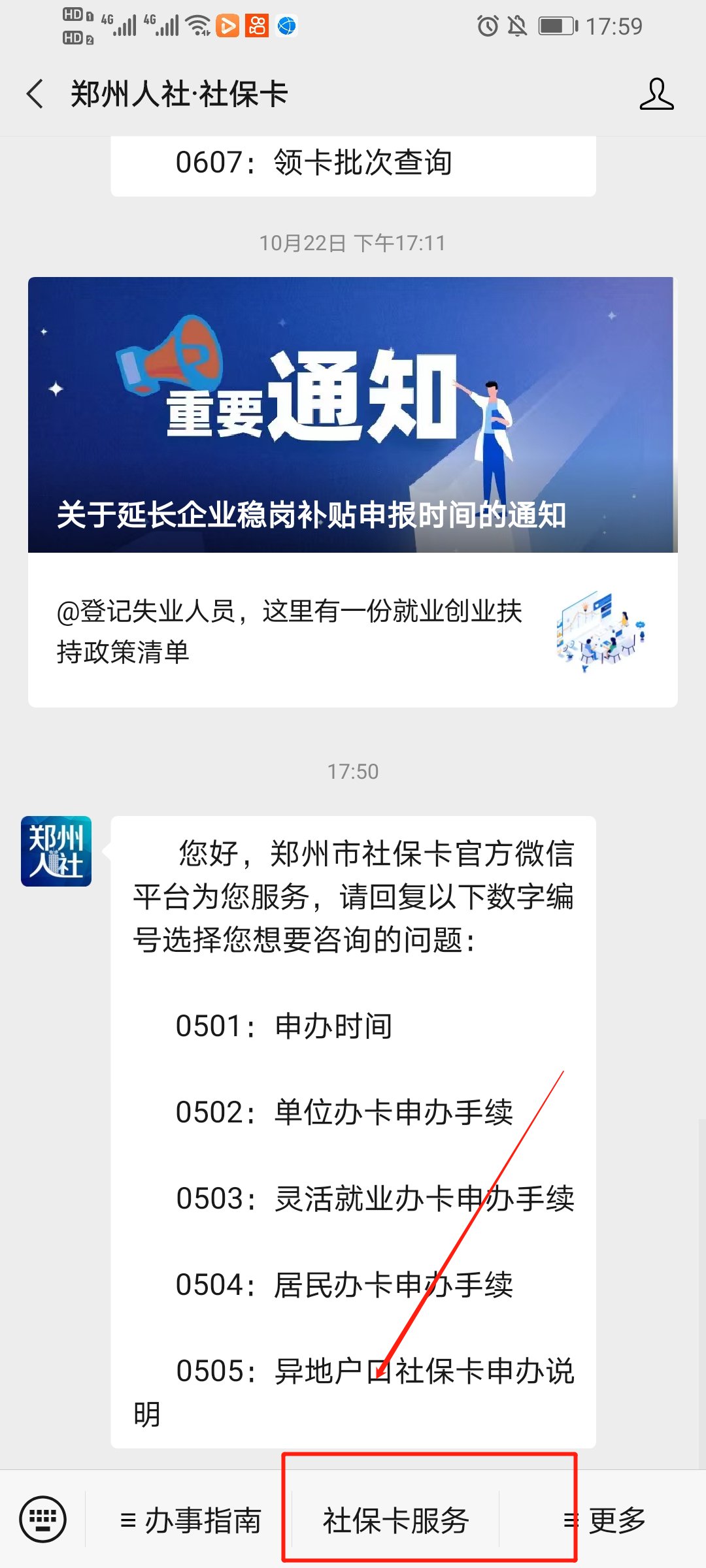Image resolution: width=706 pixels, height=1568 pixels.
Task: Switch to keyboard input mode
Action: point(43,1519)
